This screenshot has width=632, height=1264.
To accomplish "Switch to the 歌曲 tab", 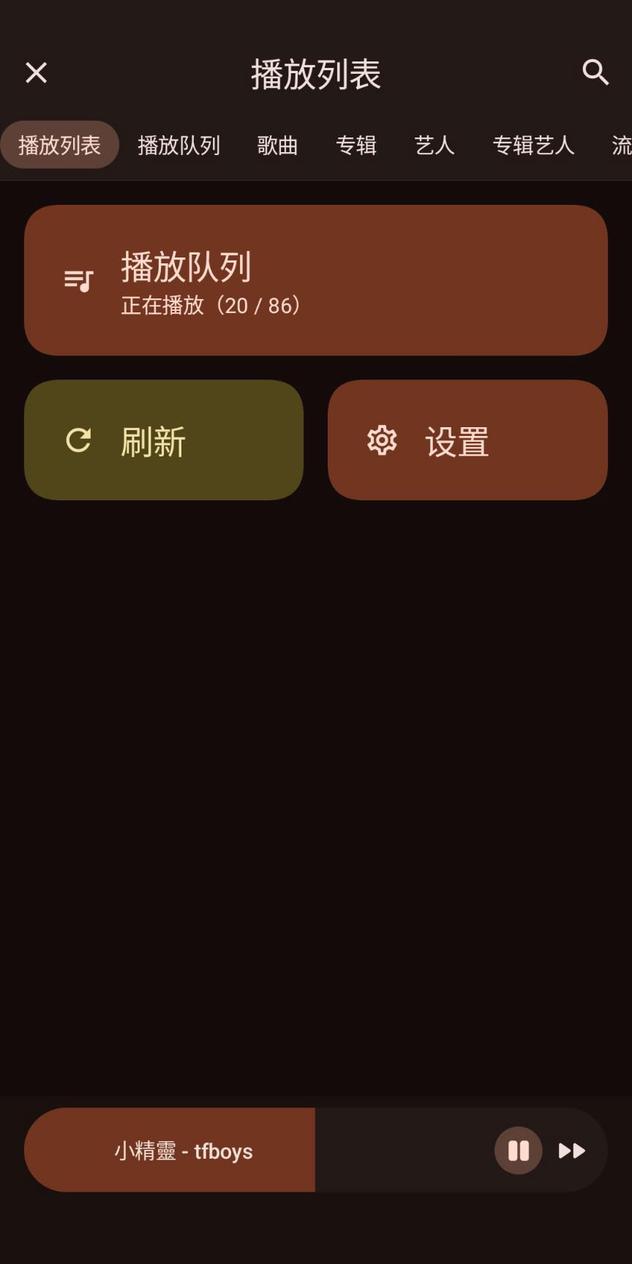I will click(277, 145).
